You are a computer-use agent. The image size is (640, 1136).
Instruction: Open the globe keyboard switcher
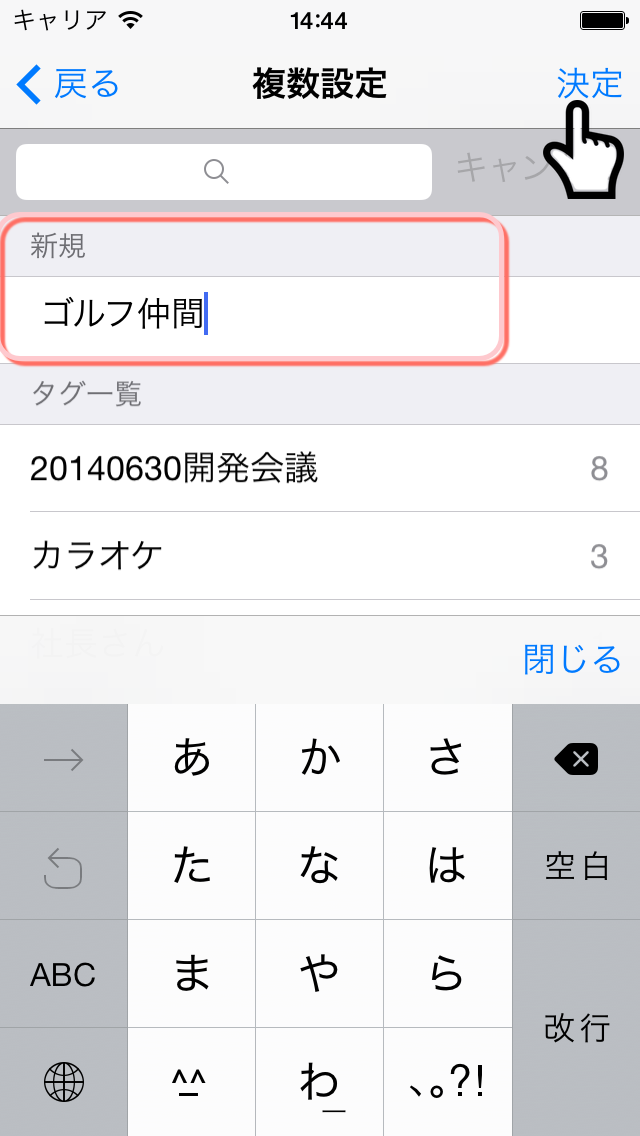coord(63,1082)
